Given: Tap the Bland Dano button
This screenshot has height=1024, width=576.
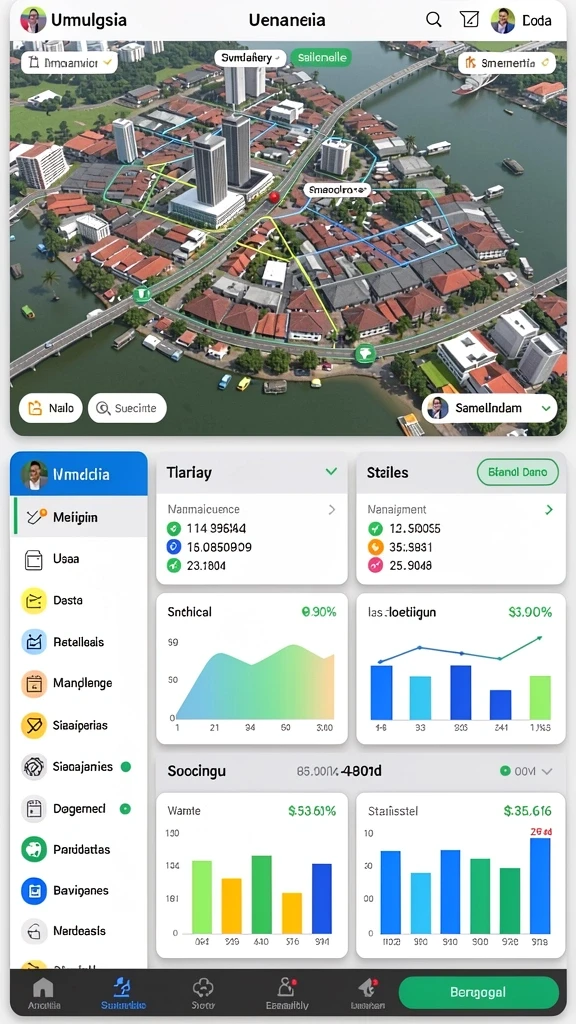Looking at the screenshot, I should point(518,472).
